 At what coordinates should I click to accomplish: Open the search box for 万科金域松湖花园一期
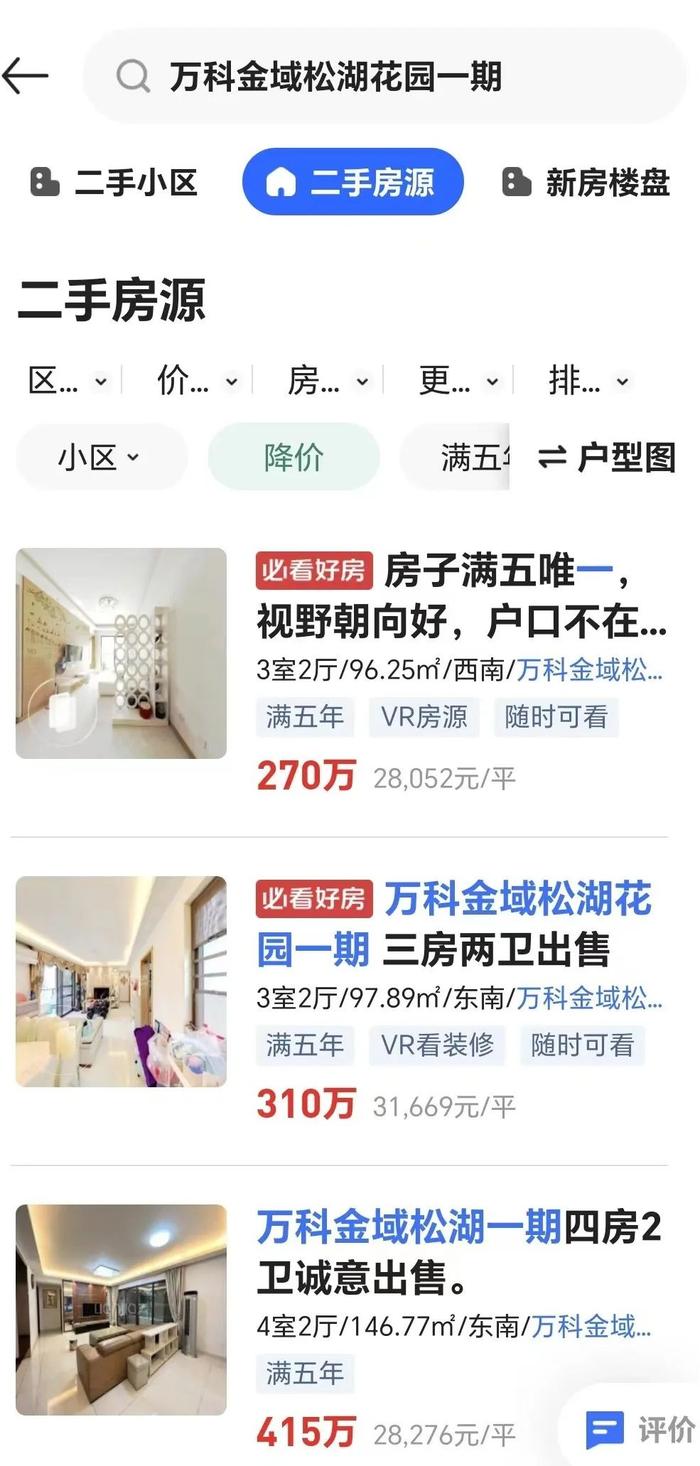click(380, 77)
